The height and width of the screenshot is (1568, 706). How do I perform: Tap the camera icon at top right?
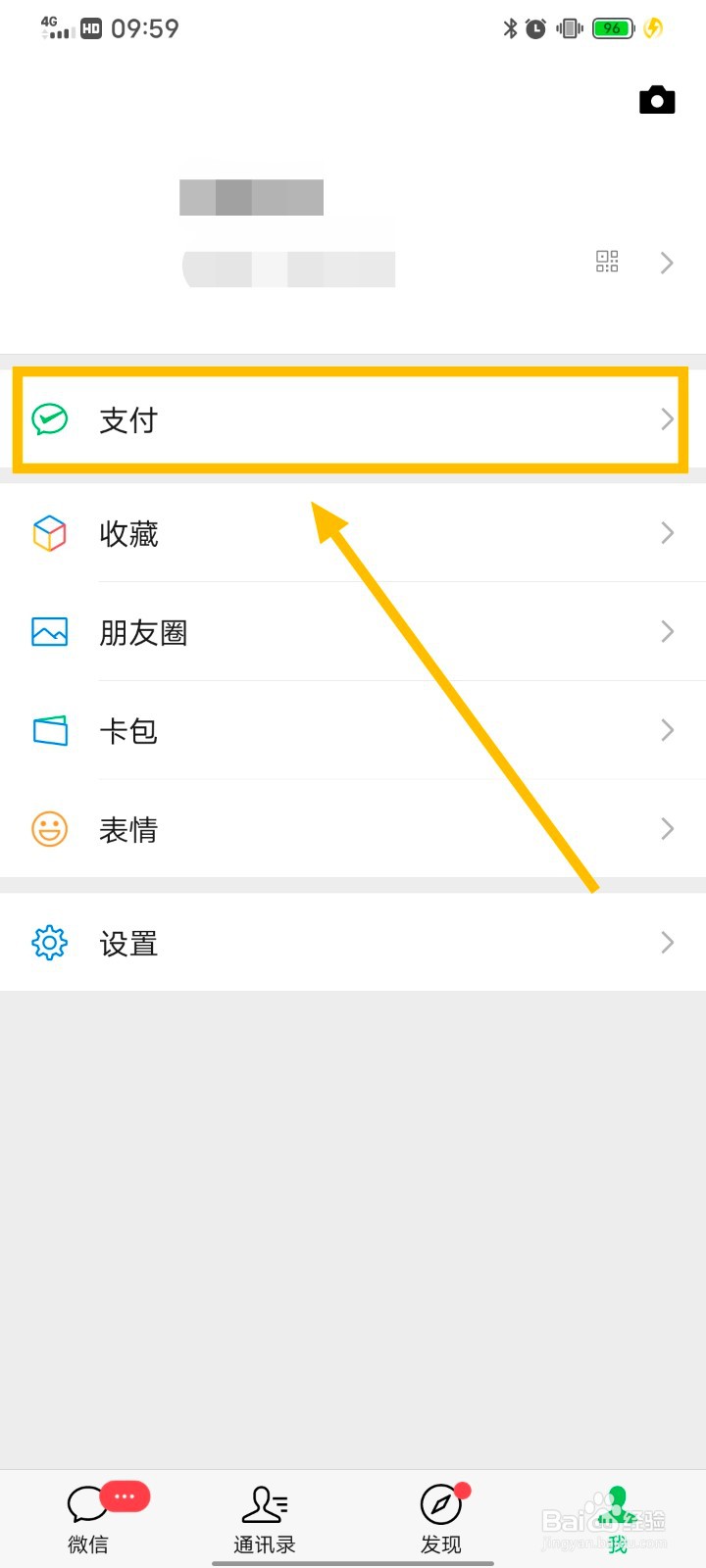(x=656, y=99)
